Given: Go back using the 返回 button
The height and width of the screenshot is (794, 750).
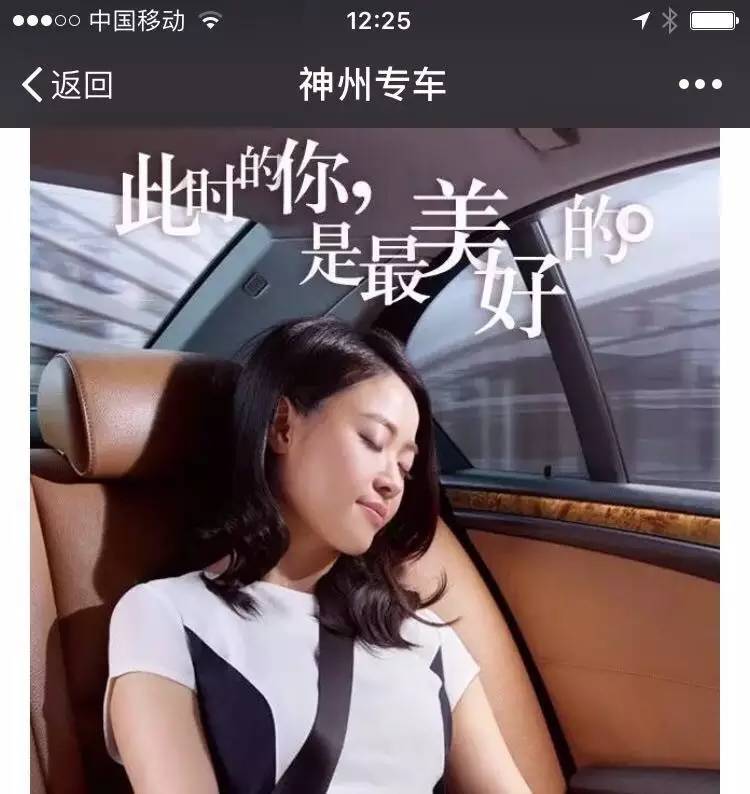Looking at the screenshot, I should coord(67,85).
